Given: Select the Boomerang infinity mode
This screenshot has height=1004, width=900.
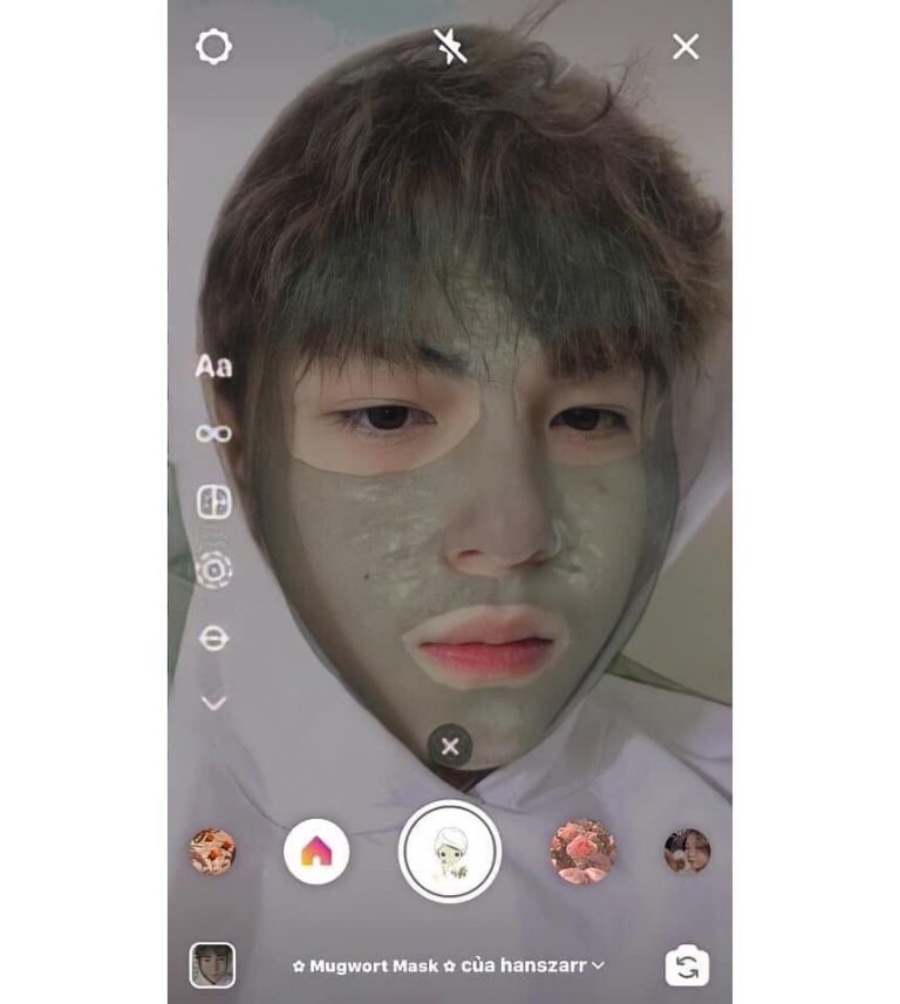Looking at the screenshot, I should pos(213,433).
